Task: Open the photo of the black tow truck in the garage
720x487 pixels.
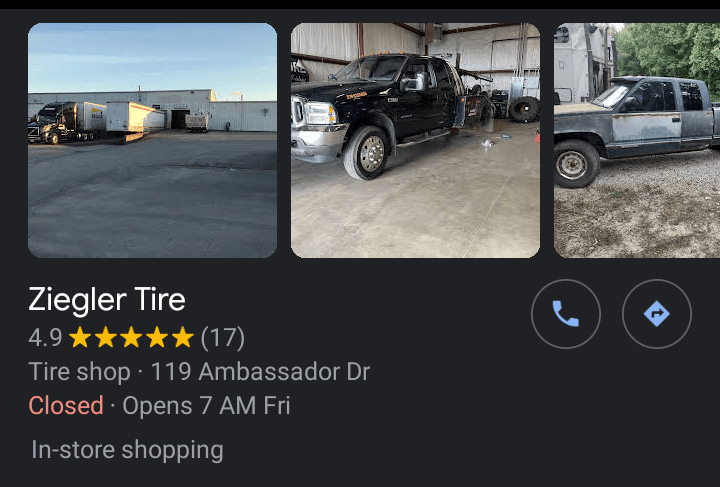Action: click(415, 140)
